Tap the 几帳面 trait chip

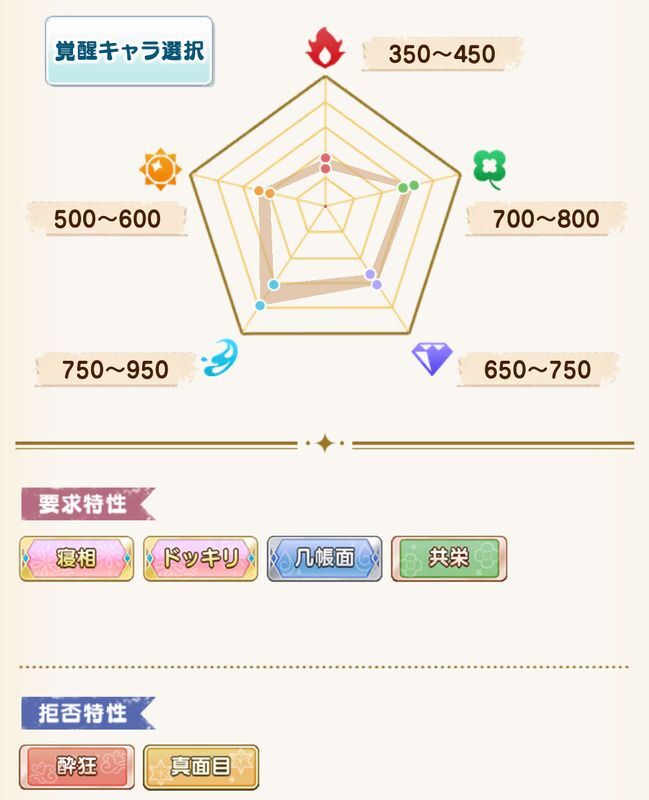coord(324,559)
